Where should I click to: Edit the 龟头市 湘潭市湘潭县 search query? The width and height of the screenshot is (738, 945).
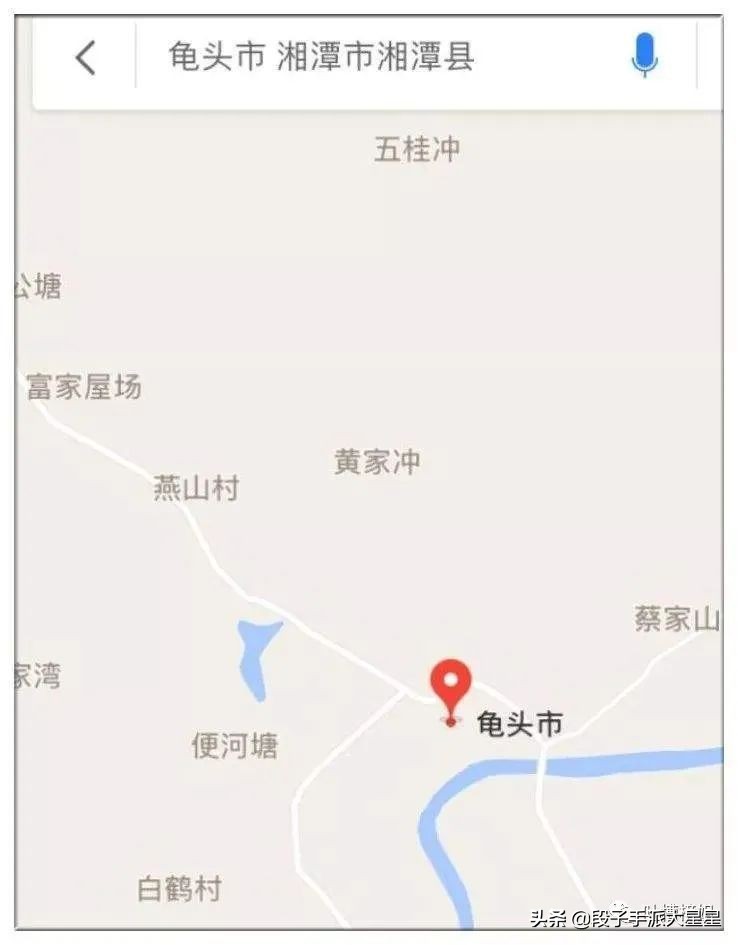point(320,58)
